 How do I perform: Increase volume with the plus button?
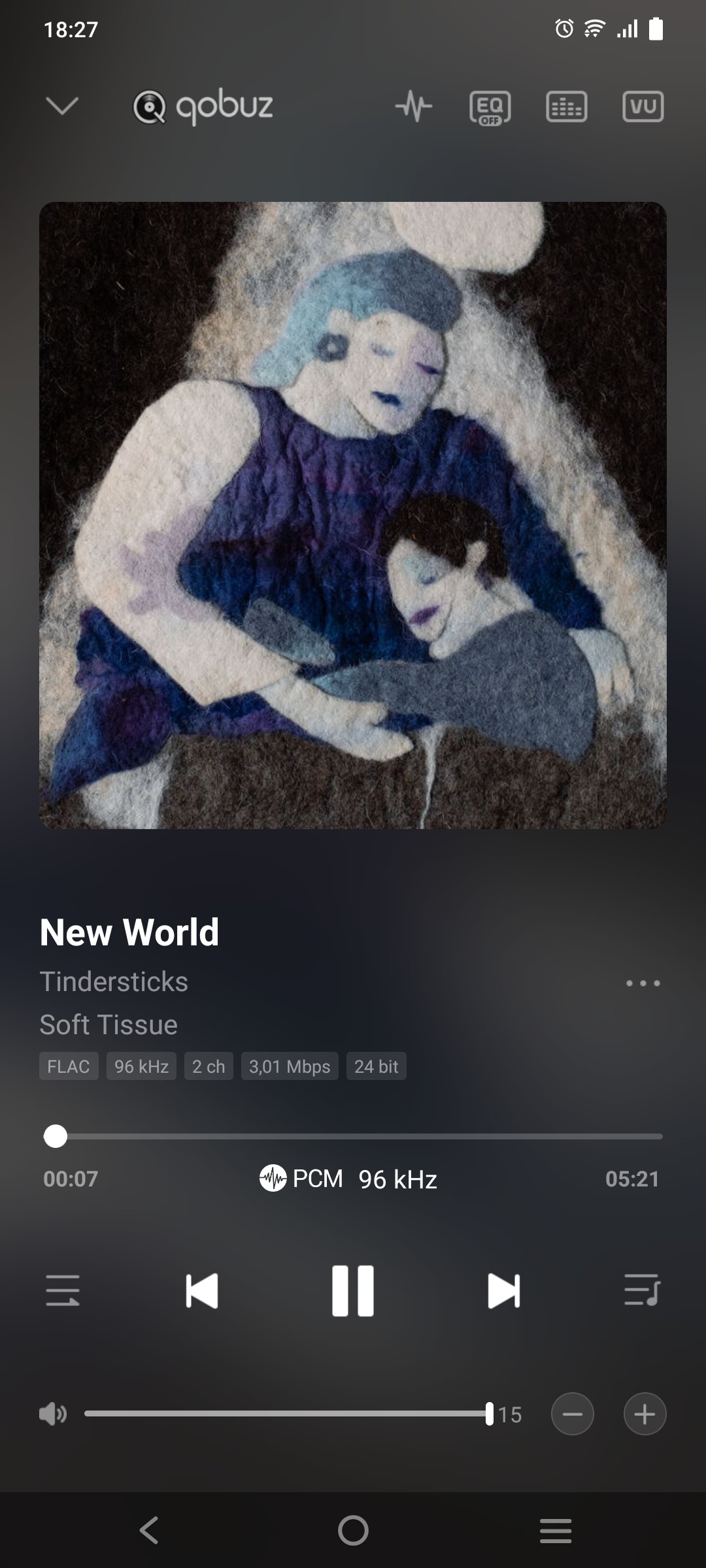[645, 1414]
